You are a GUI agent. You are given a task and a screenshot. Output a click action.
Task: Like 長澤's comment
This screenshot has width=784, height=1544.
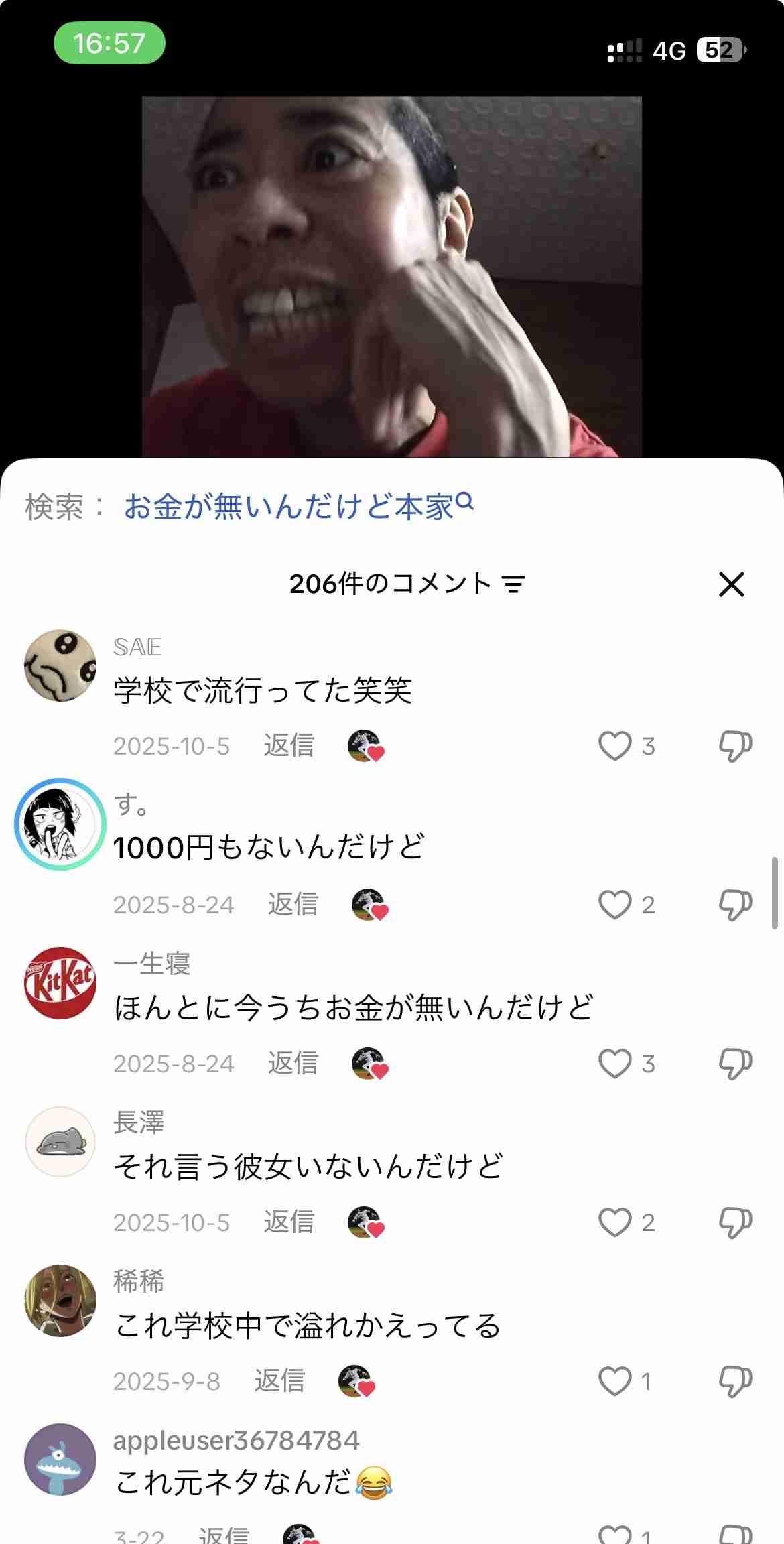pos(615,1222)
